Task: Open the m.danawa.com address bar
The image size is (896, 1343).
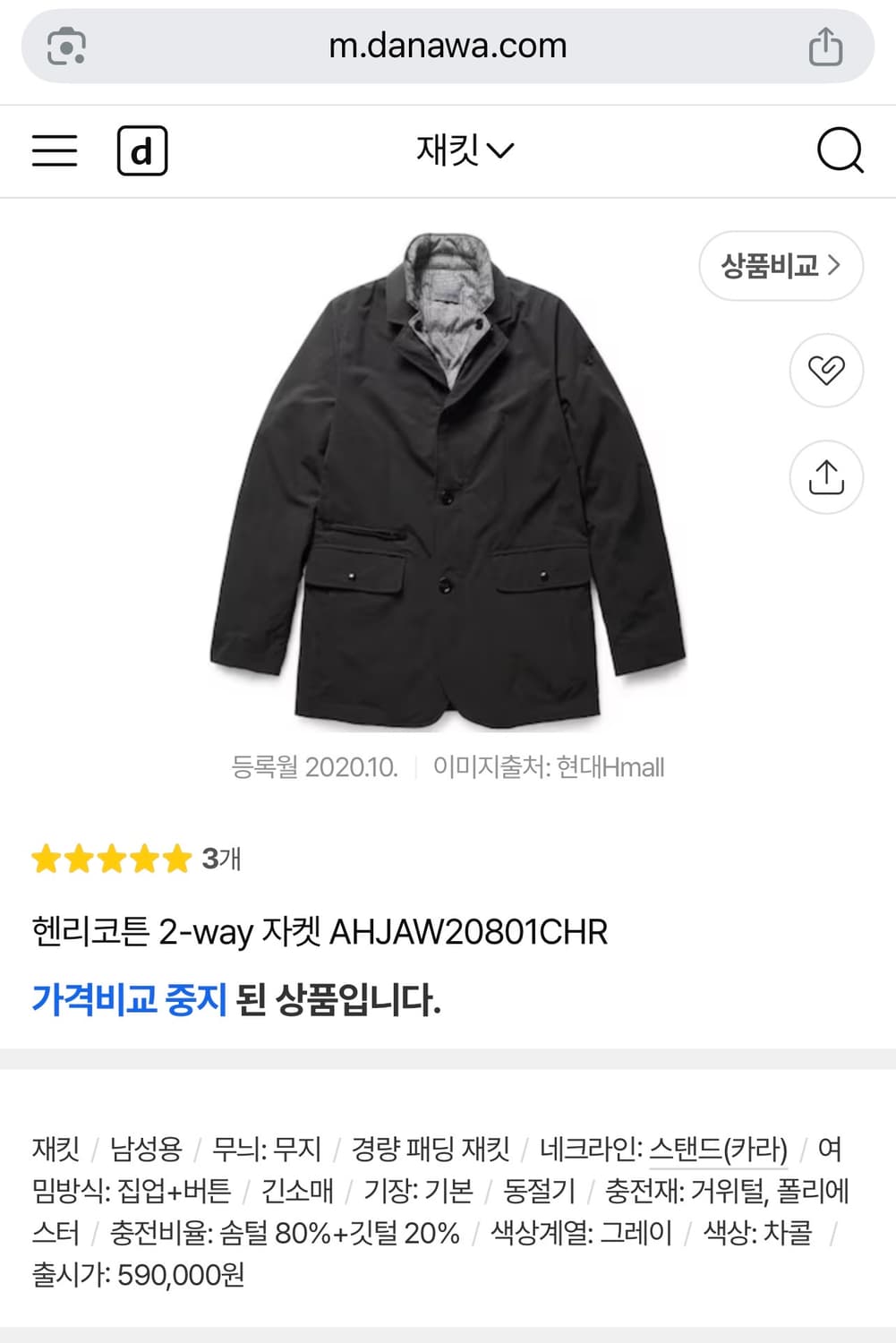Action: tap(447, 46)
